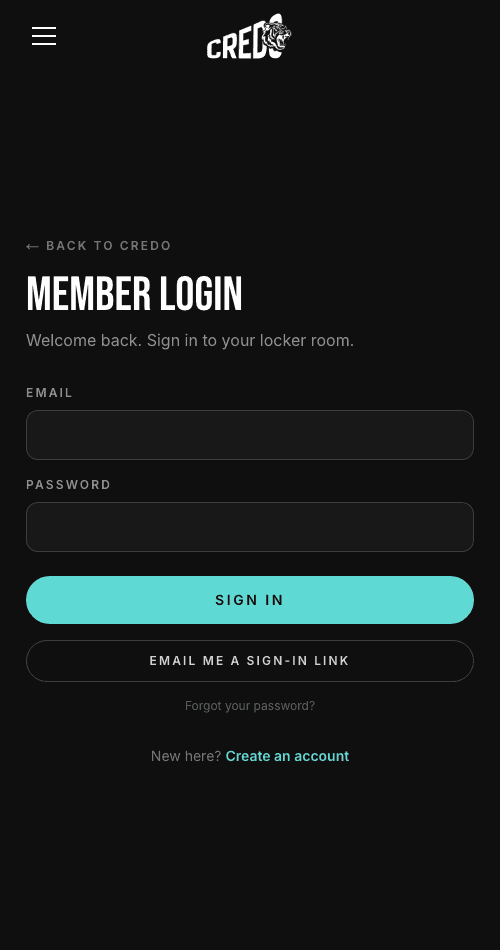The image size is (500, 950).
Task: Request an emailed sign-in link
Action: tap(250, 661)
